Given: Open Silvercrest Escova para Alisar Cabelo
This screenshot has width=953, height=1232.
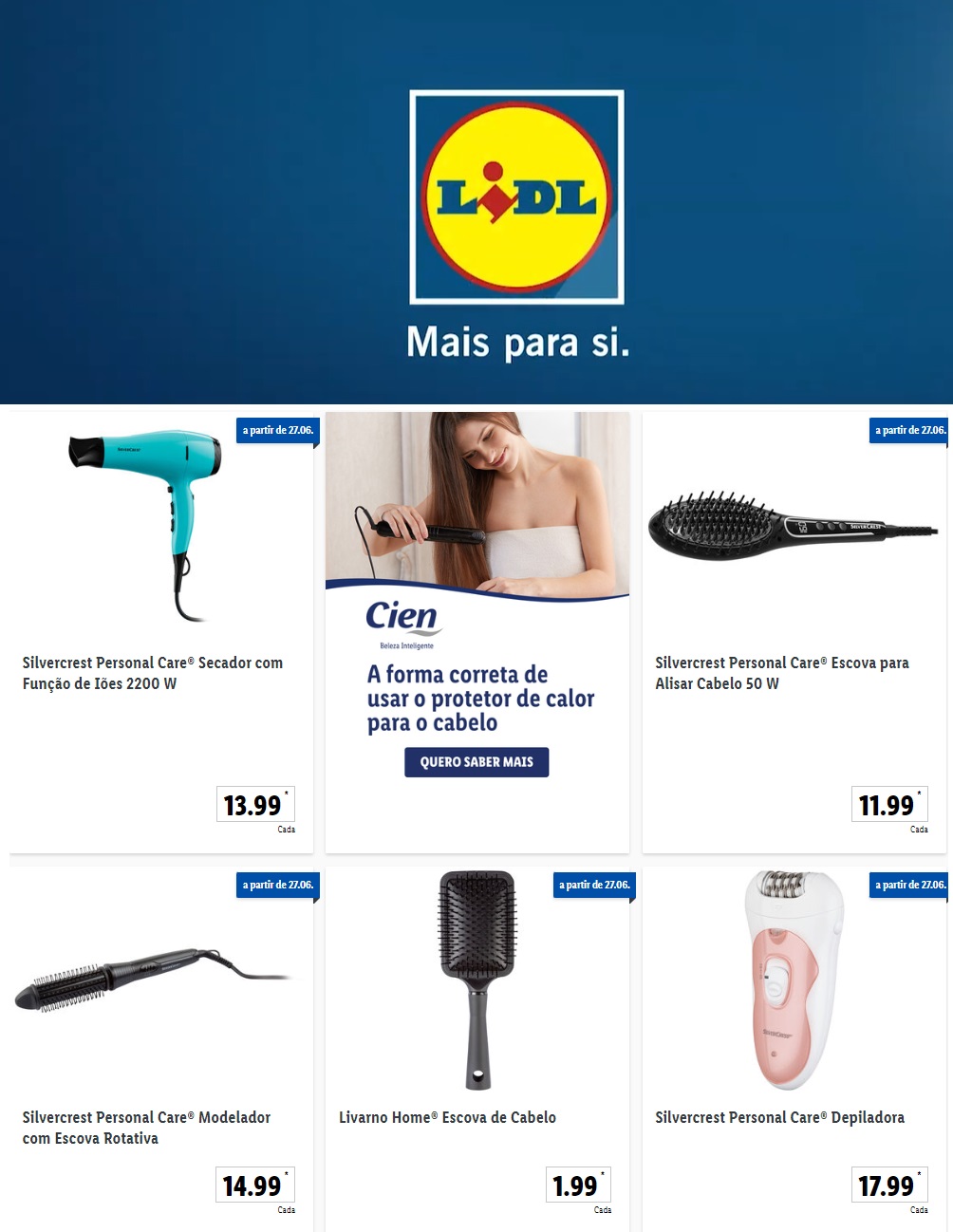Looking at the screenshot, I should click(781, 672).
